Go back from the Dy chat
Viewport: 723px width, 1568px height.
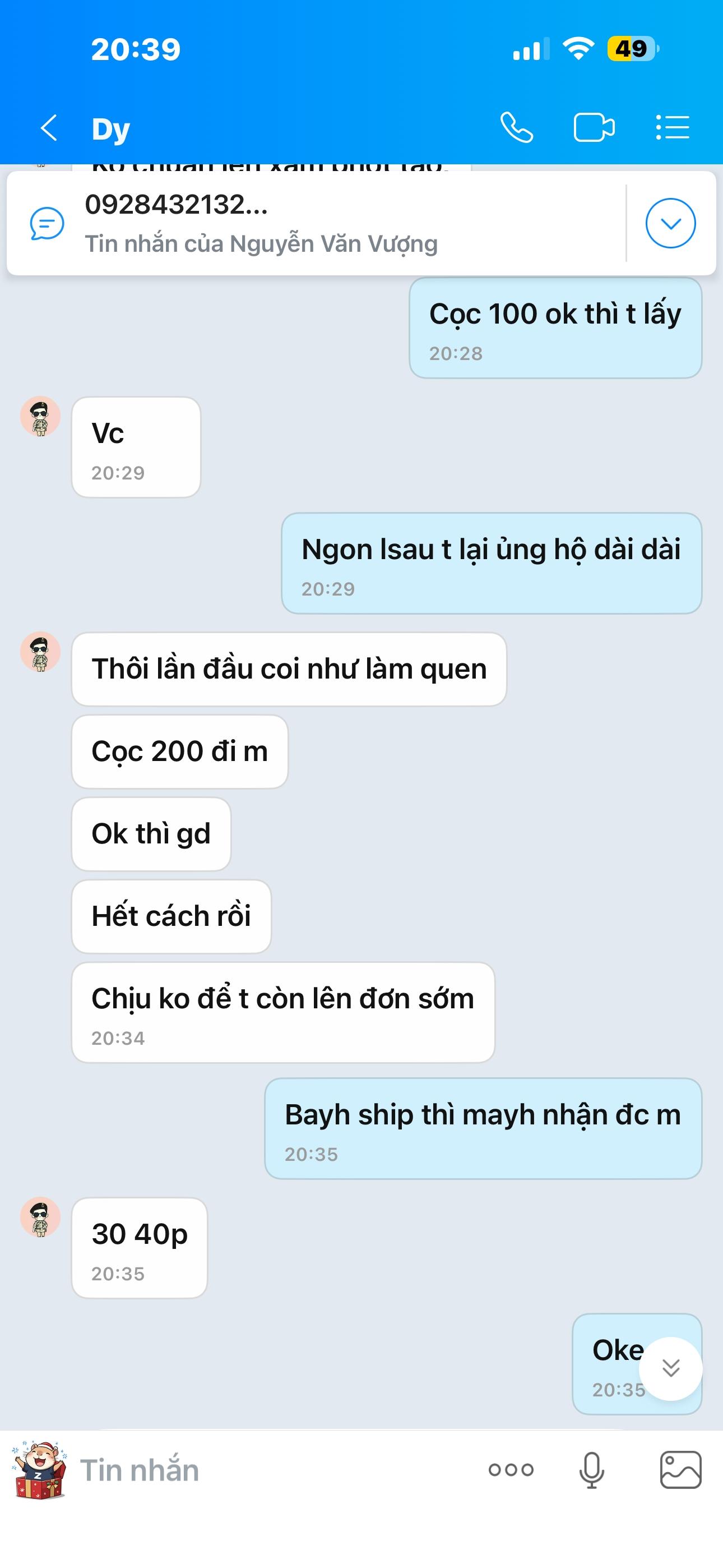tap(49, 128)
